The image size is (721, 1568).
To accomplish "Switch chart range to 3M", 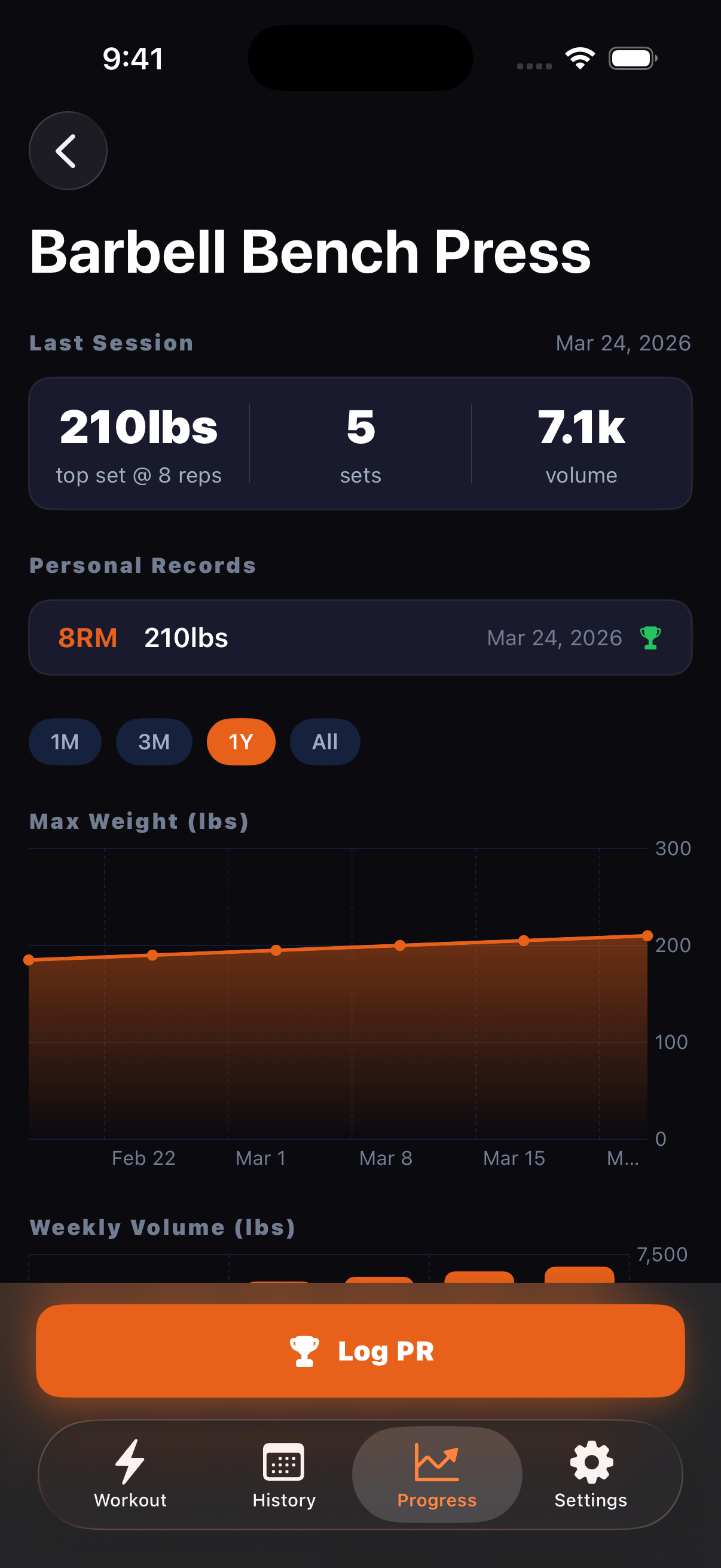I will [x=154, y=742].
